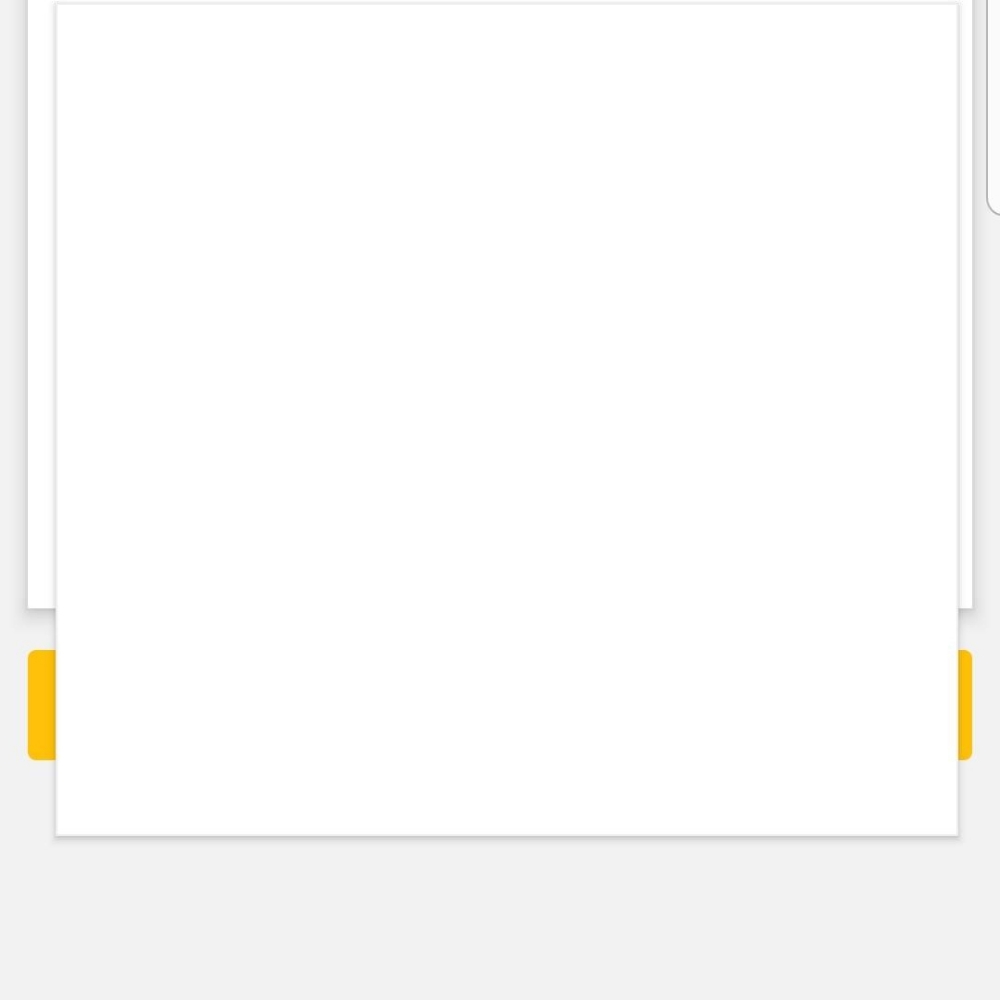Tap the yellow button behind the blank popup
Viewport: 1000px width, 1000px height.
click(41, 705)
